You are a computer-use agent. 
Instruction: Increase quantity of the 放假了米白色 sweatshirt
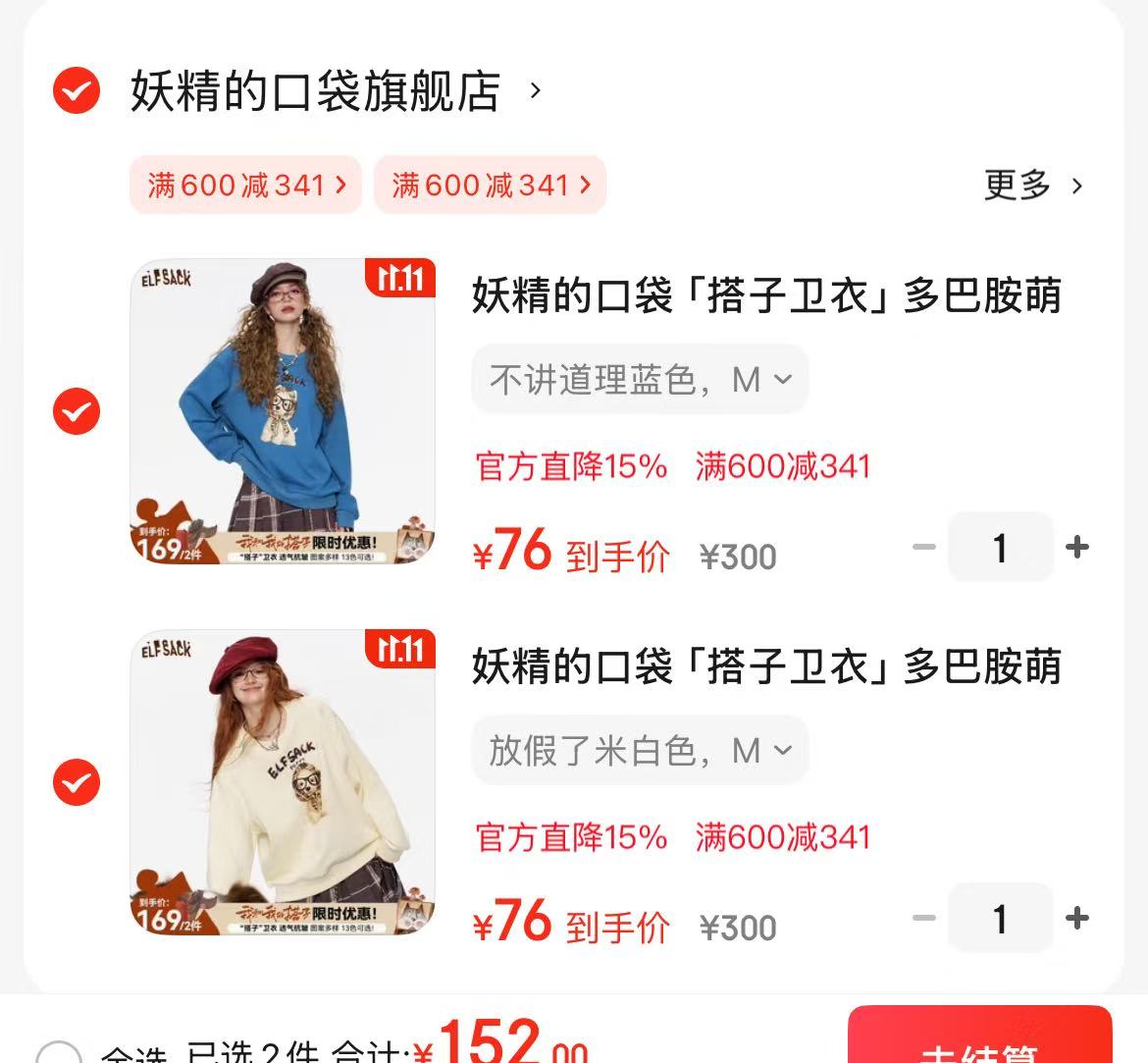tap(1077, 918)
